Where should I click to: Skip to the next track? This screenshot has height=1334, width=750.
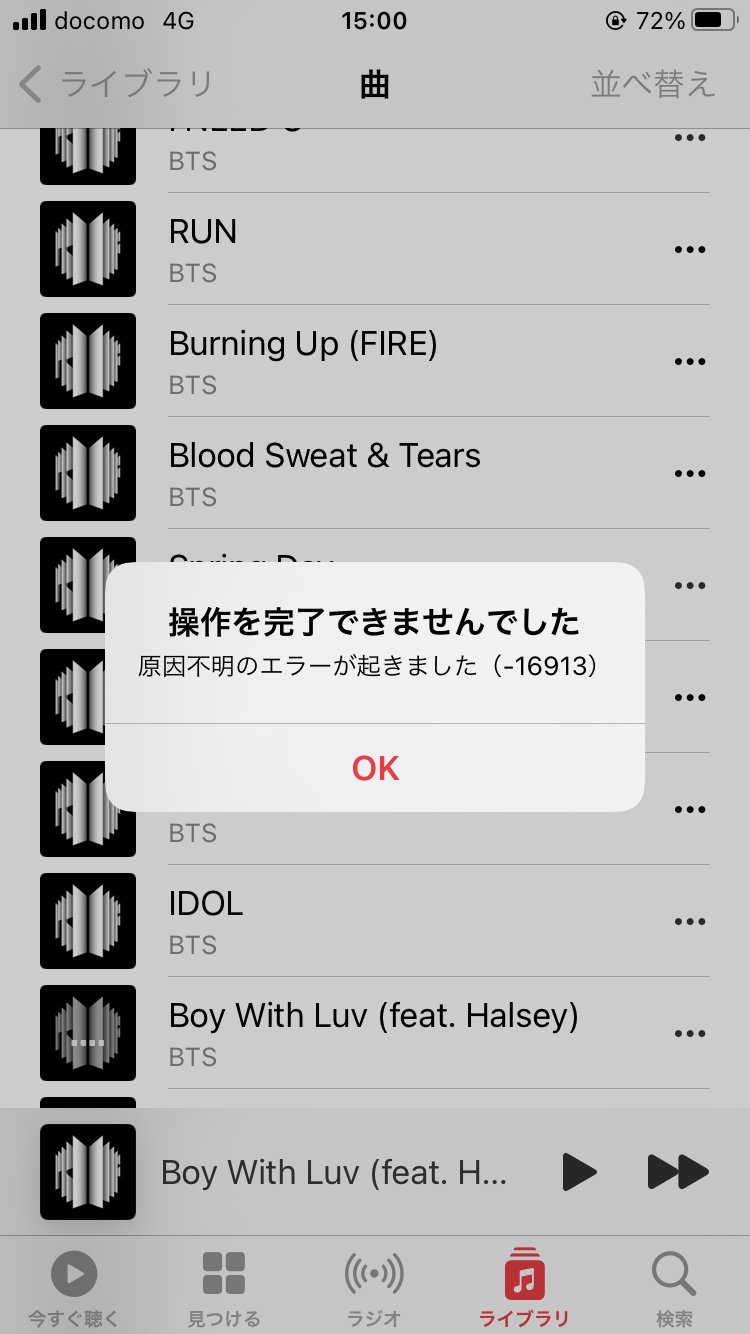pos(678,1172)
